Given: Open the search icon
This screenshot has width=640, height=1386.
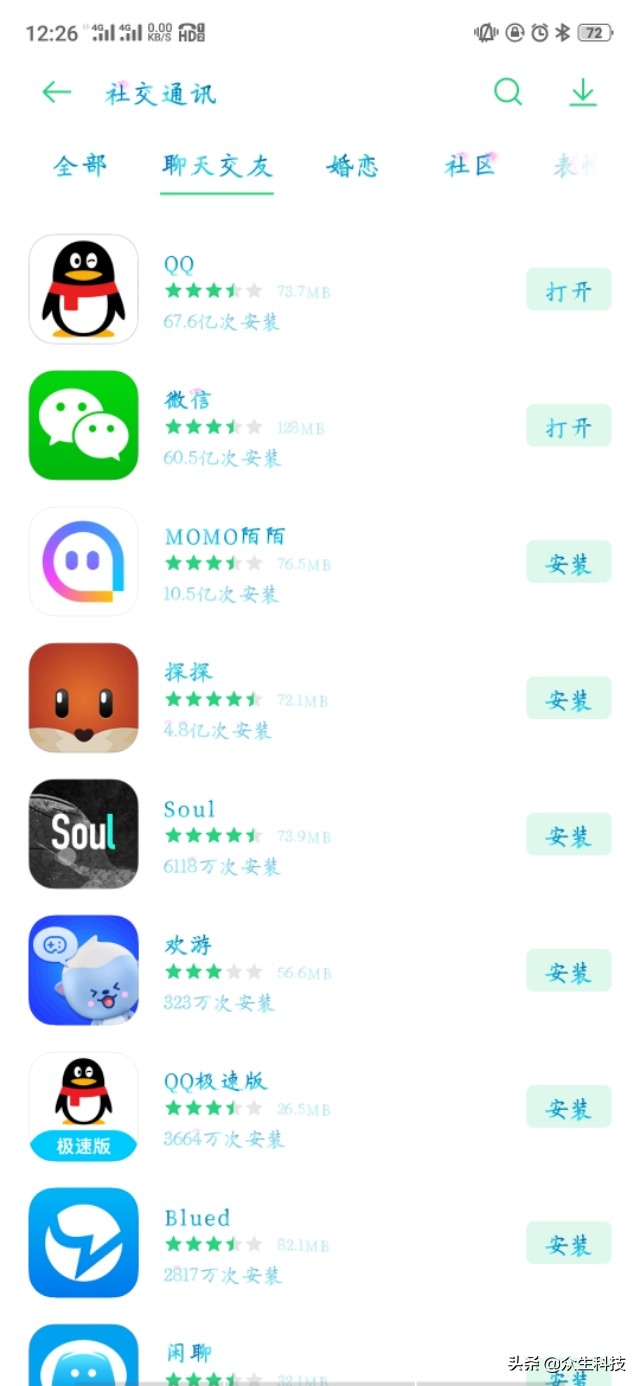Looking at the screenshot, I should (508, 93).
